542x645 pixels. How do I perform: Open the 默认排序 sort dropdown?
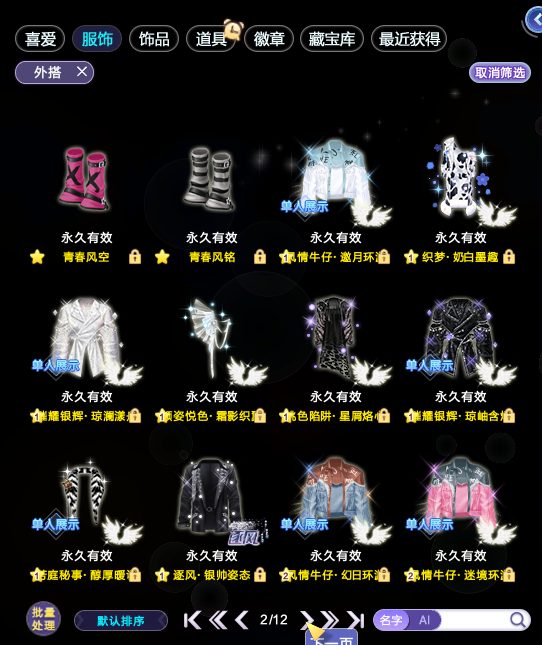[x=121, y=620]
